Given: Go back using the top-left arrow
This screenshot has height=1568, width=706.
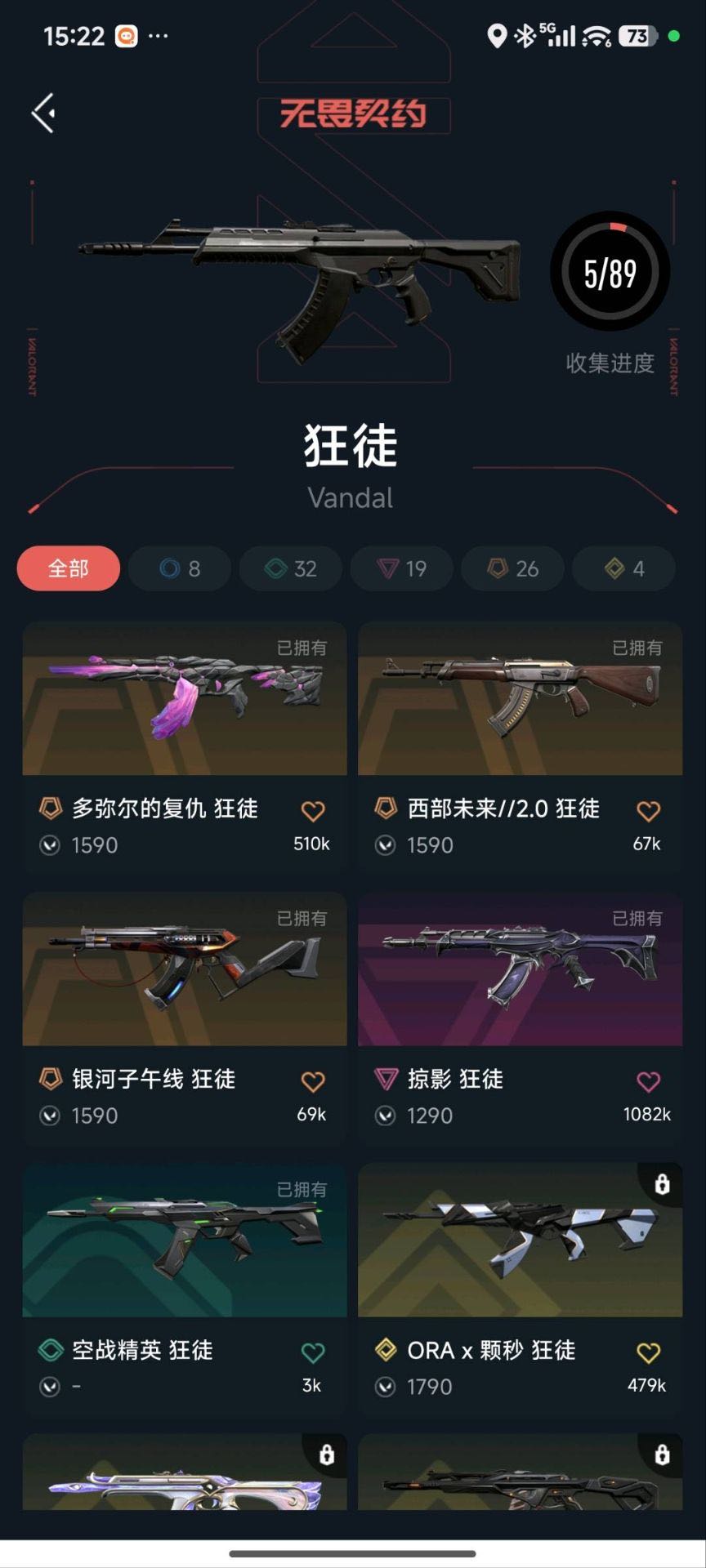Looking at the screenshot, I should pyautogui.click(x=43, y=113).
